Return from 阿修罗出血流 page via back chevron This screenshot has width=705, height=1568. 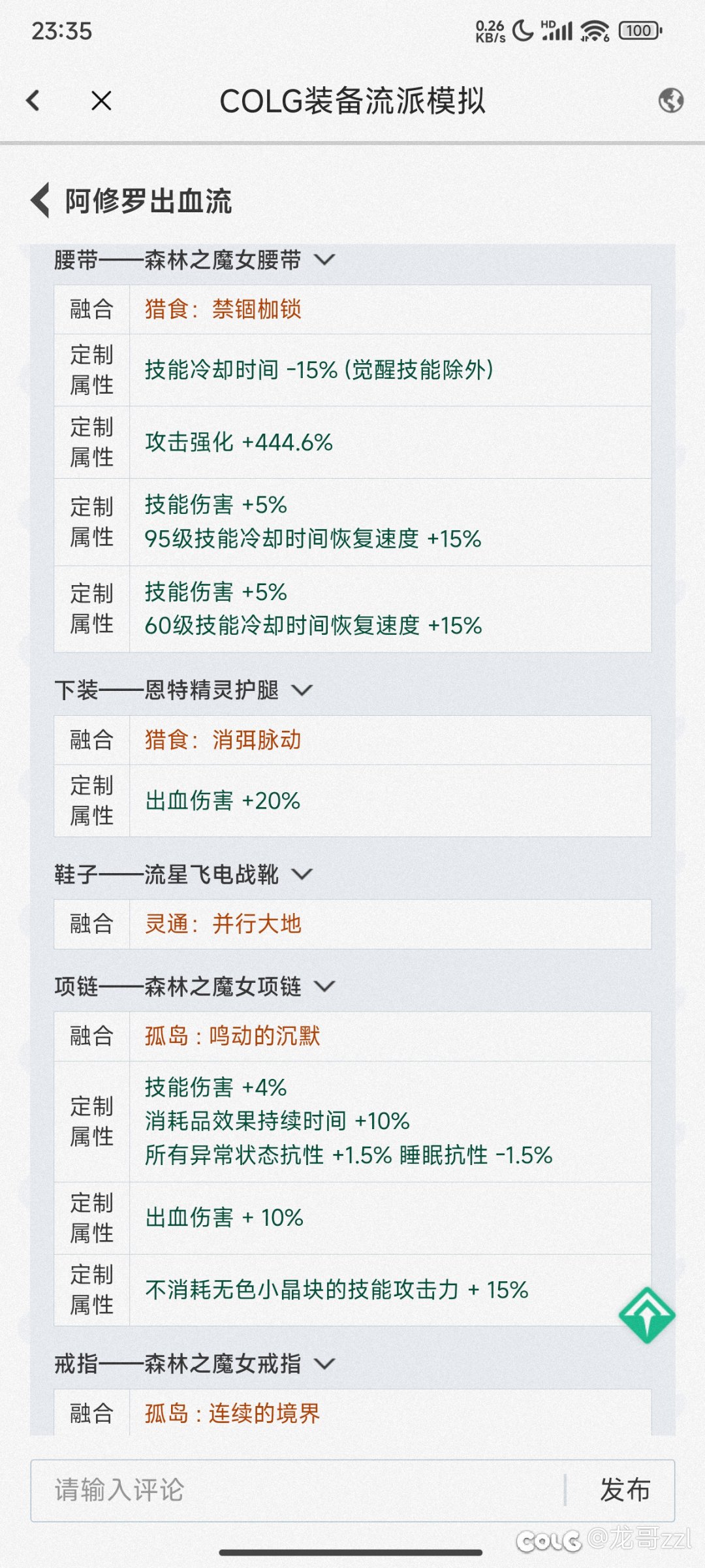40,200
